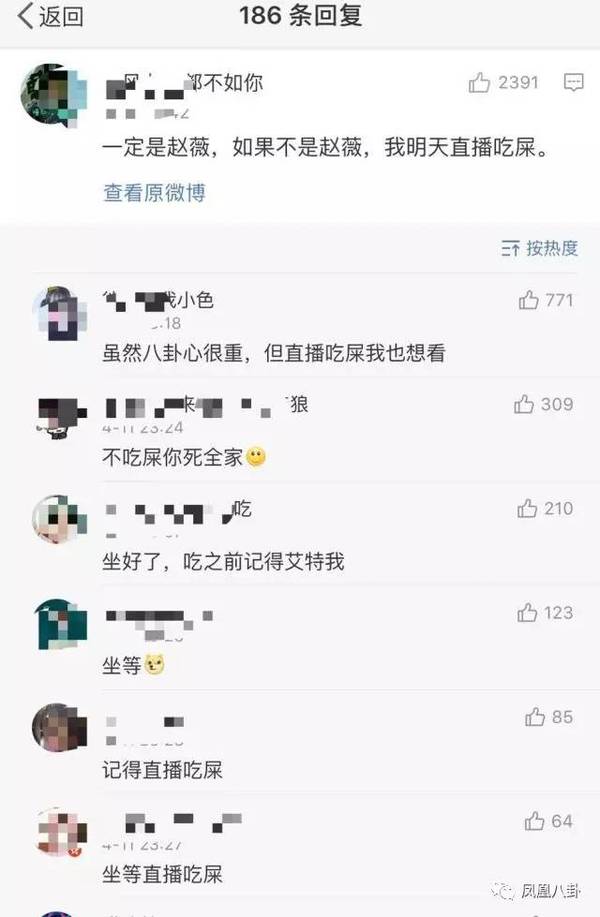Viewport: 600px width, 917px height.
Task: Like the reply '记得直播吃屎'
Action: pos(536,717)
